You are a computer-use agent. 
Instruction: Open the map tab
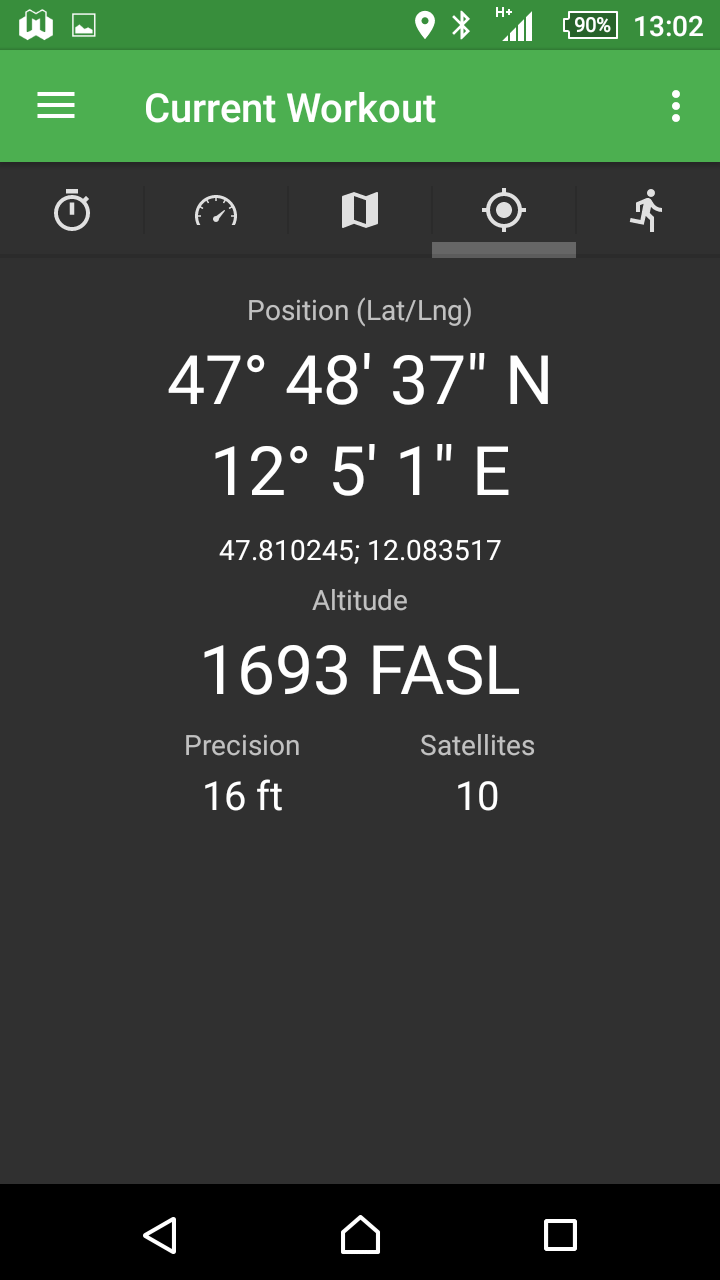tap(360, 210)
